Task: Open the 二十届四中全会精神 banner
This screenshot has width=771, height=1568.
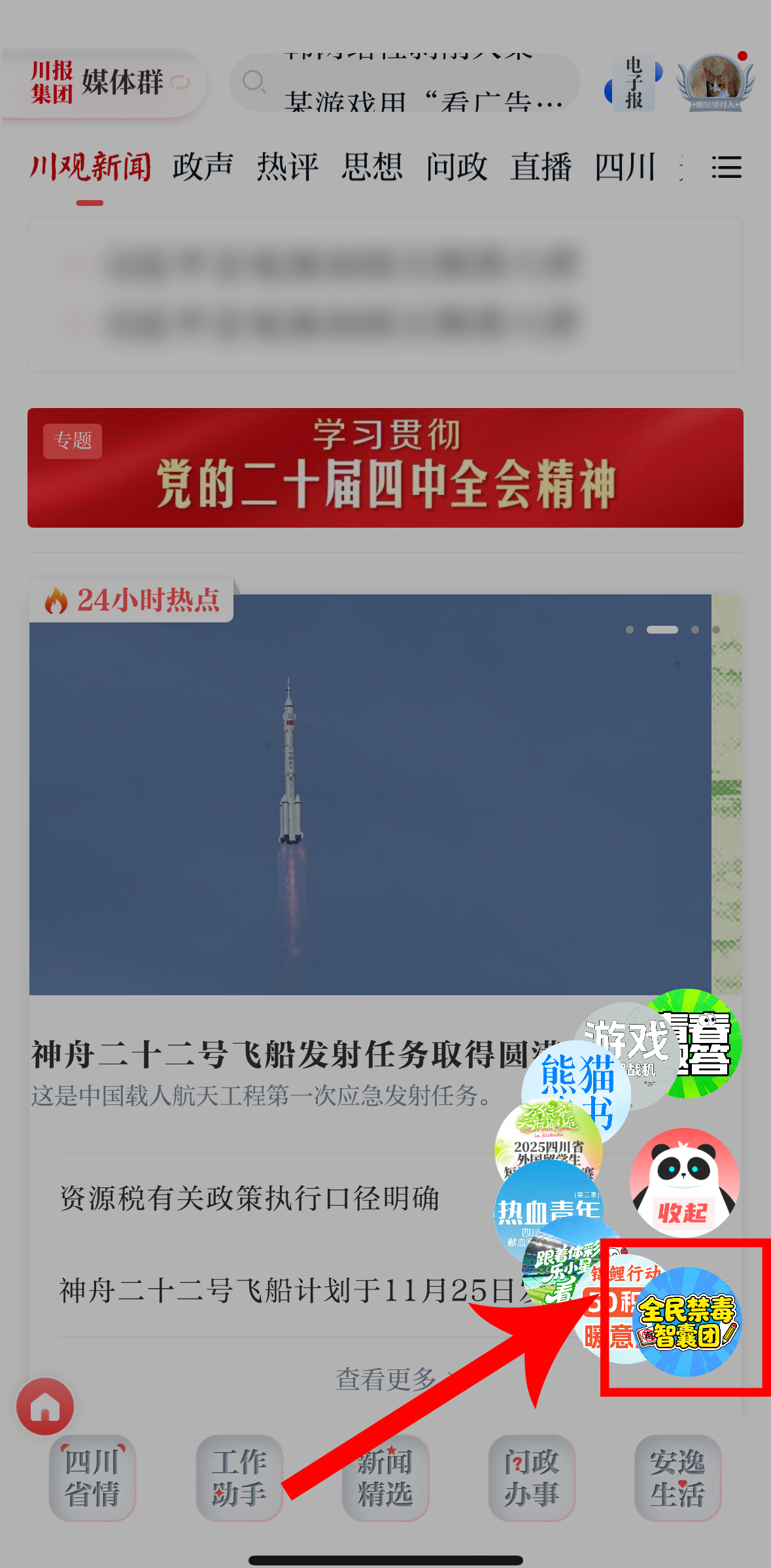Action: (x=385, y=468)
